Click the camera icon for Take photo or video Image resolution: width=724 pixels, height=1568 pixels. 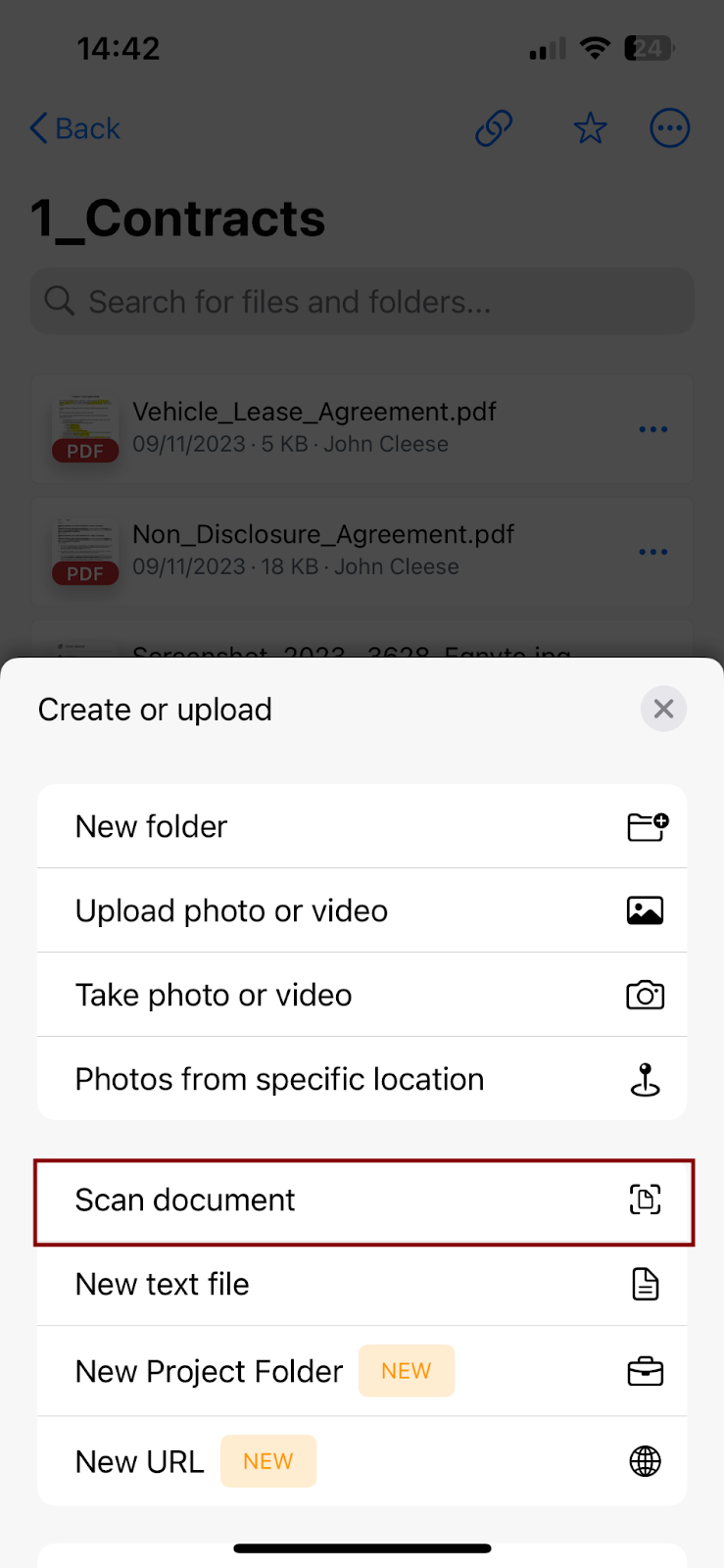pos(645,994)
